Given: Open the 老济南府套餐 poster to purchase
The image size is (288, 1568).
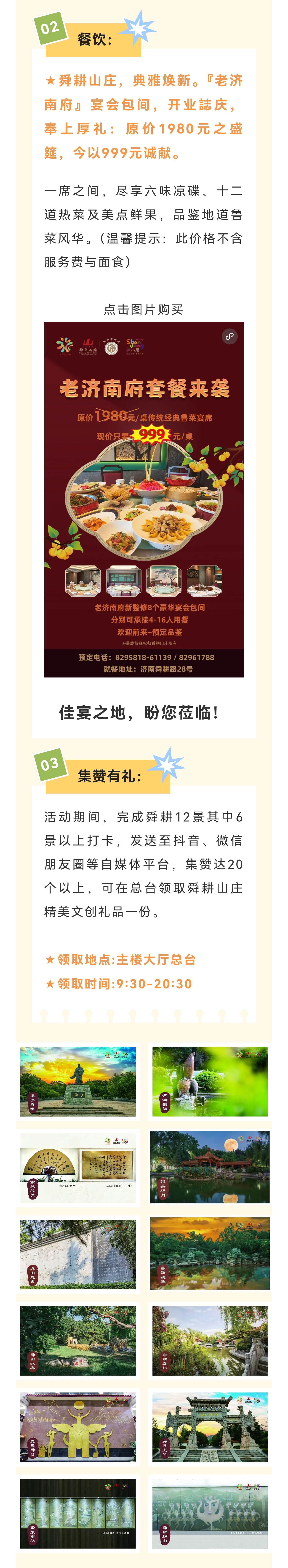Looking at the screenshot, I should (x=144, y=499).
